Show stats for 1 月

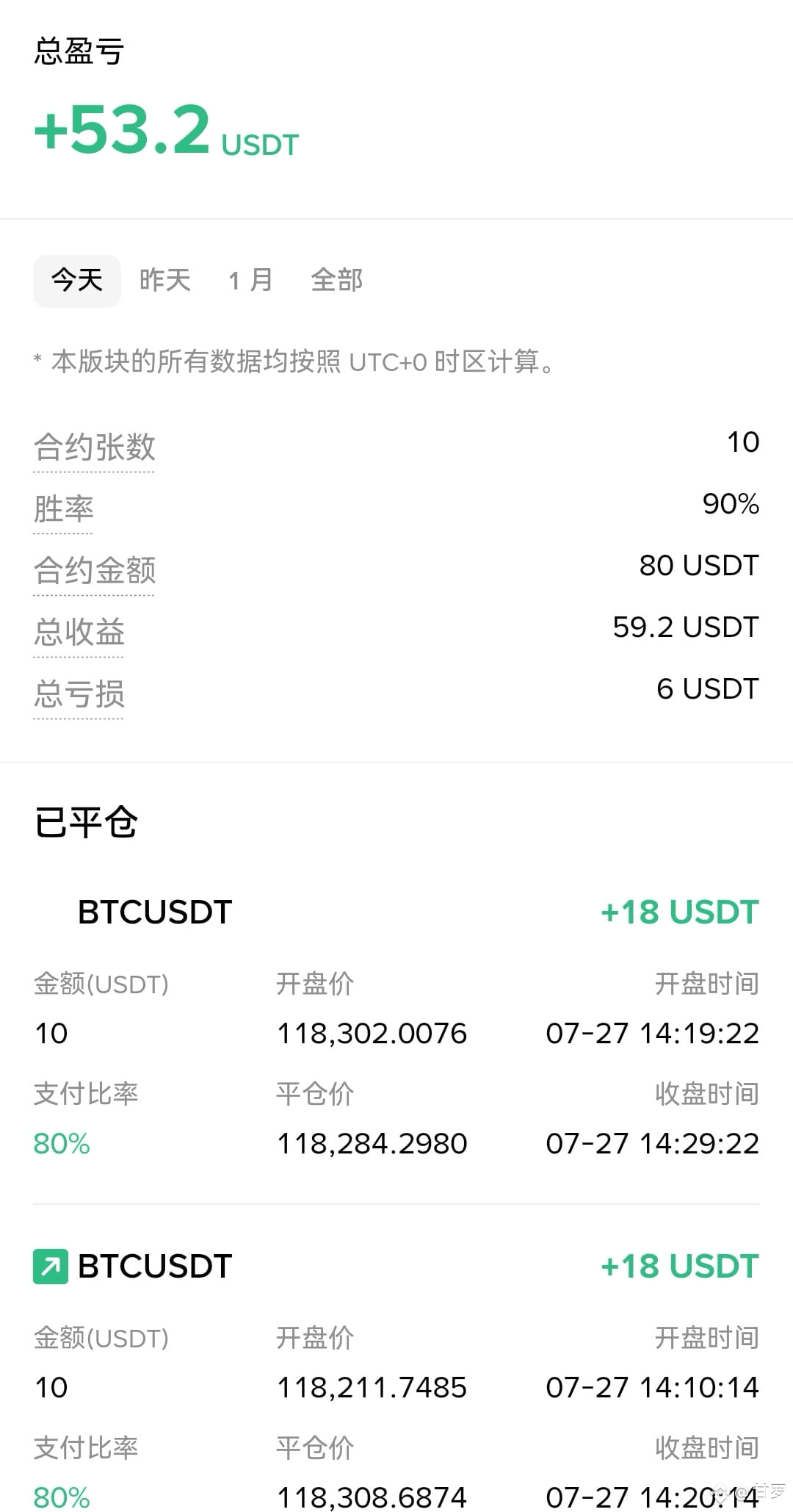250,281
